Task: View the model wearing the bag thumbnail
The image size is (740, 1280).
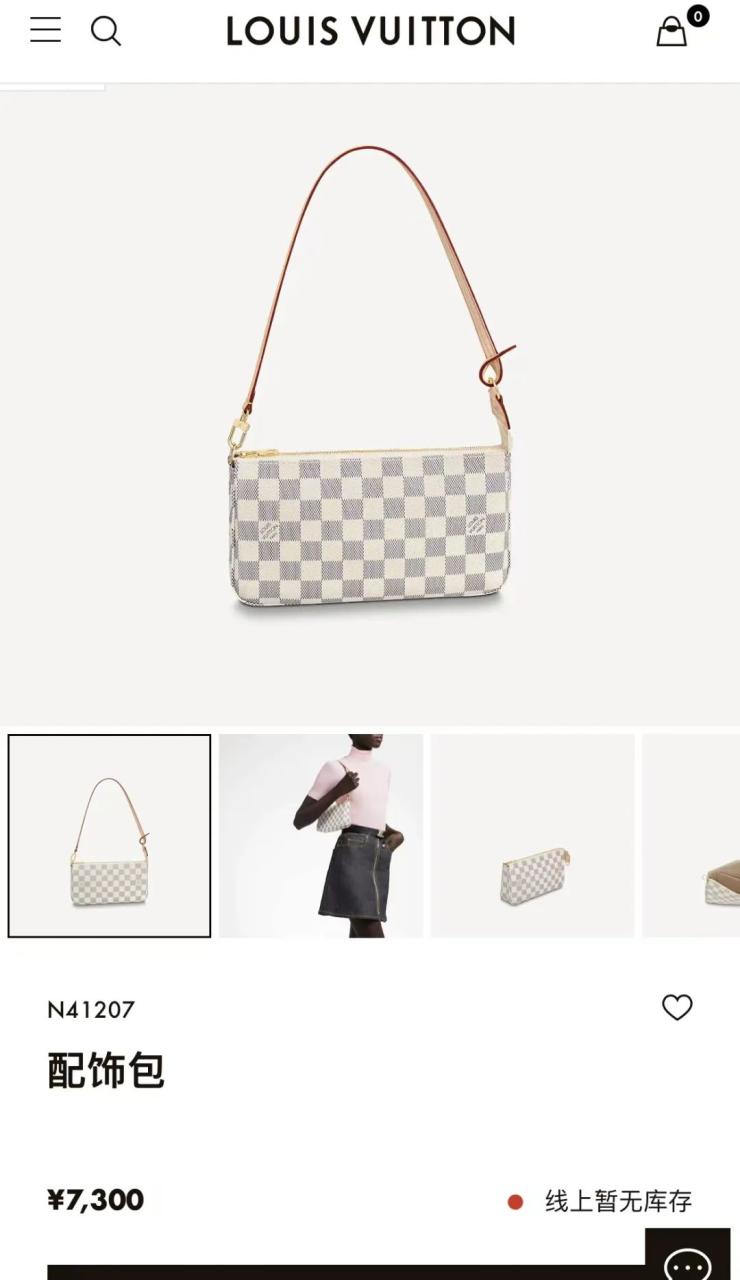Action: [x=321, y=836]
